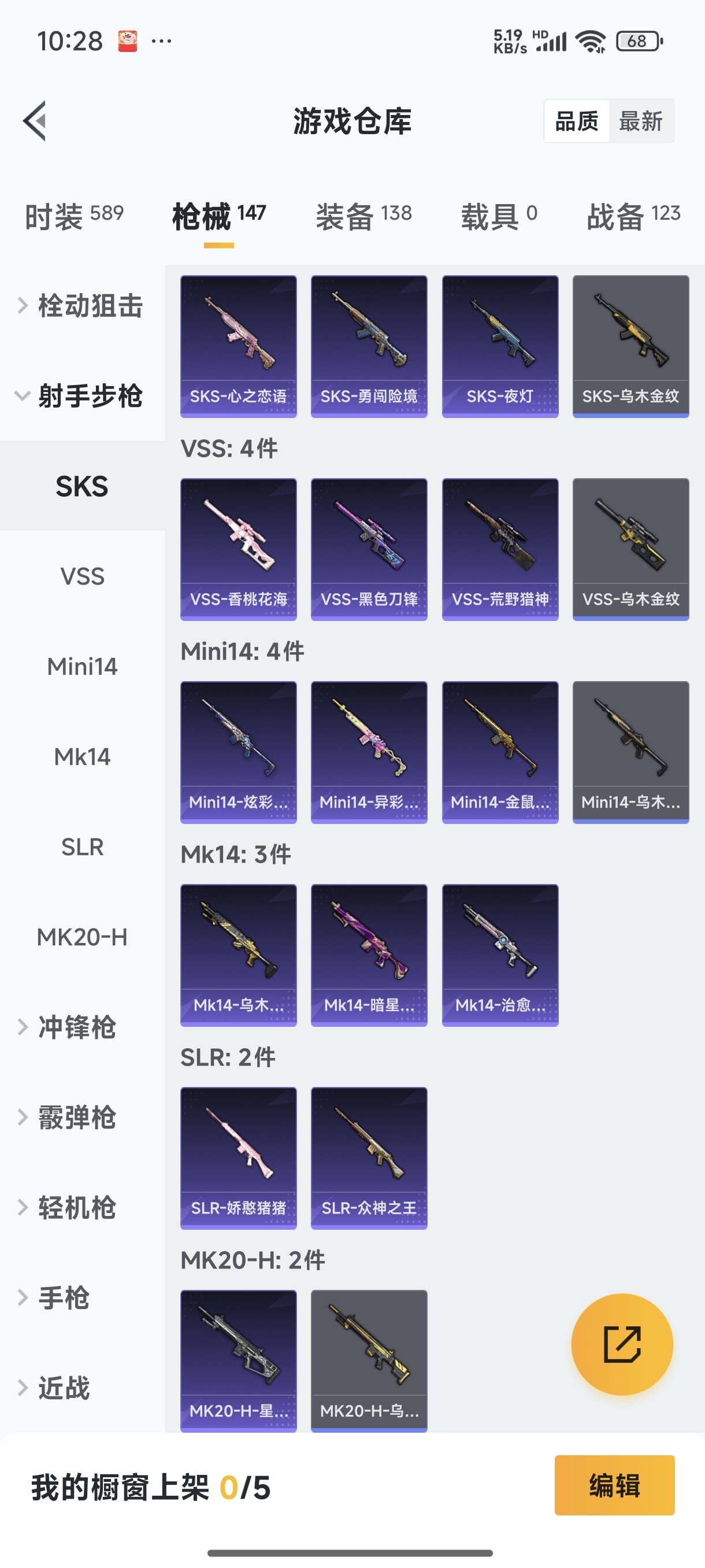This screenshot has height=1568, width=705.
Task: Open the VSS-黑色刀锋 skin
Action: 369,549
